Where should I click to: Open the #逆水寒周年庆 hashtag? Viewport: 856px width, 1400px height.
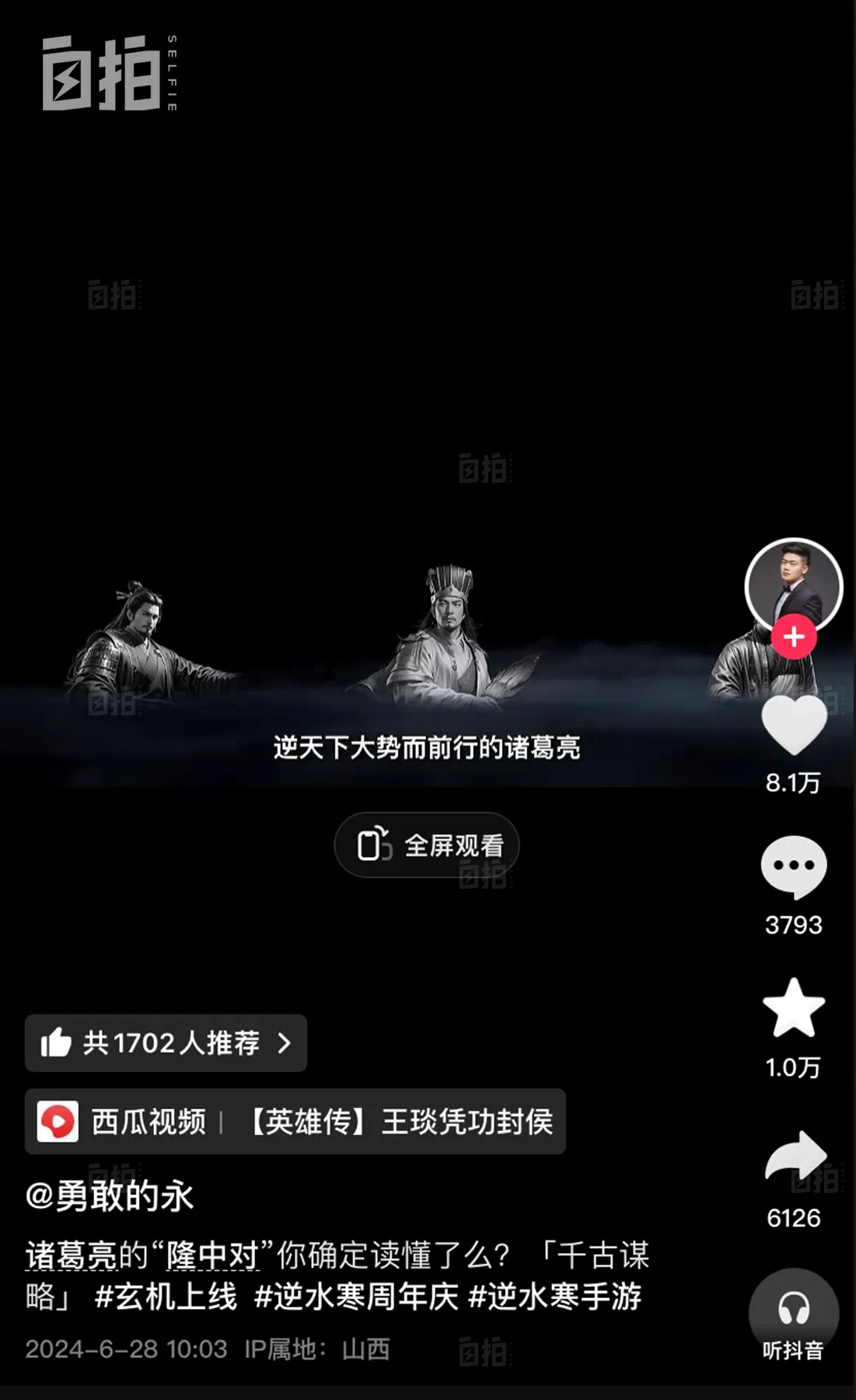[x=356, y=1297]
